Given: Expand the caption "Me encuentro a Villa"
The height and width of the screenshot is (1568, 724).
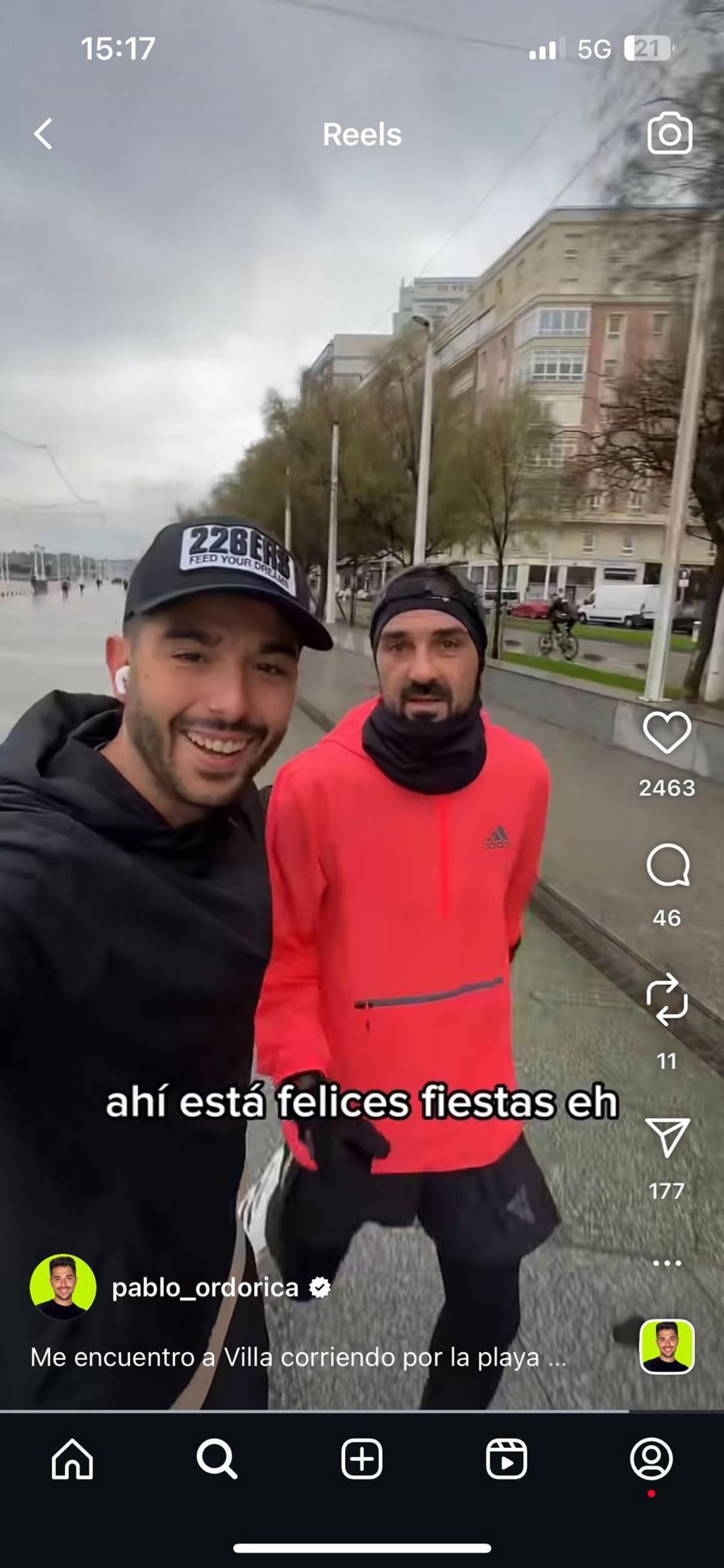Looking at the screenshot, I should [x=298, y=1357].
